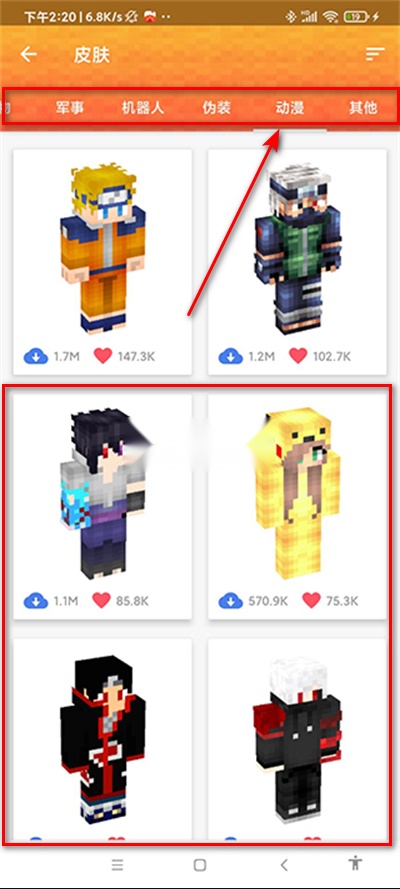Image resolution: width=400 pixels, height=889 pixels.
Task: Like the skin with 85.8K hearts
Action: tap(102, 600)
